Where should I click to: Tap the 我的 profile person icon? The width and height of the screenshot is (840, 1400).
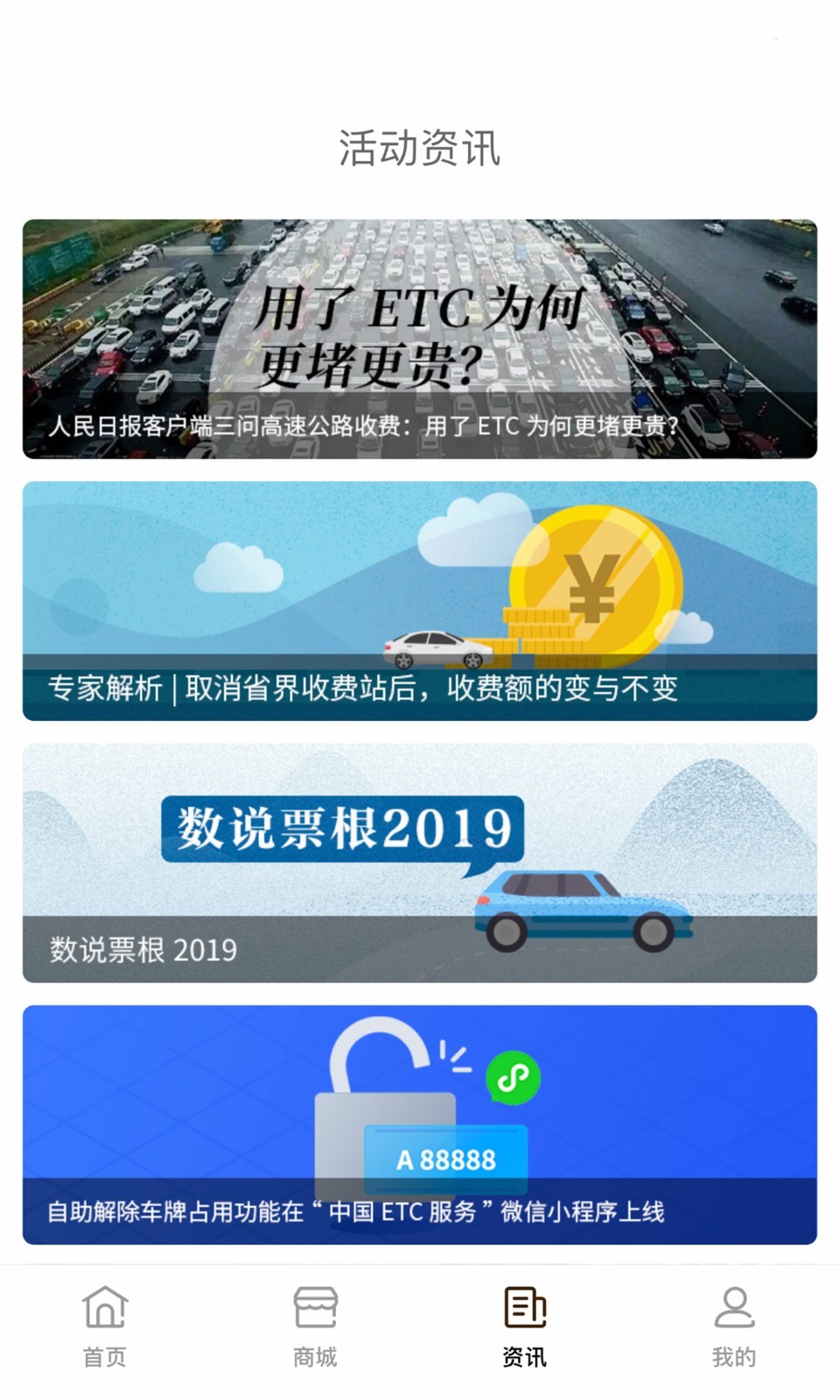pyautogui.click(x=735, y=1309)
